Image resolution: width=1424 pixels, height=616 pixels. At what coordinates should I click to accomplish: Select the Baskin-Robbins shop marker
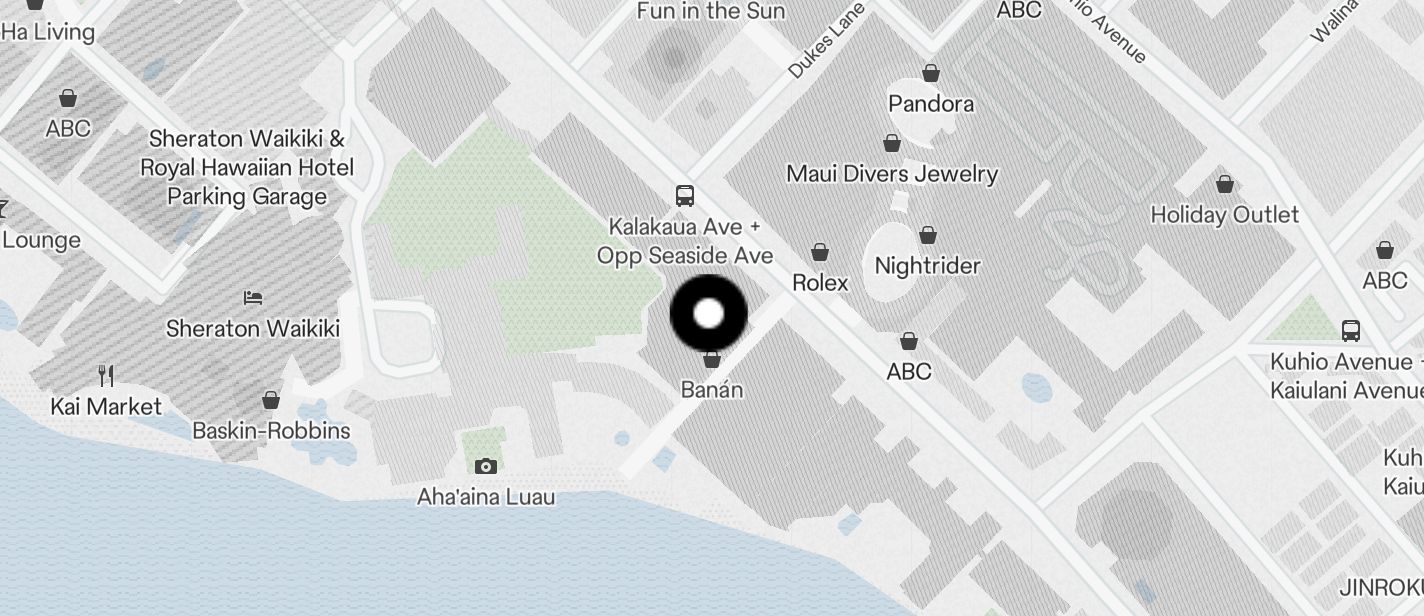(x=271, y=401)
